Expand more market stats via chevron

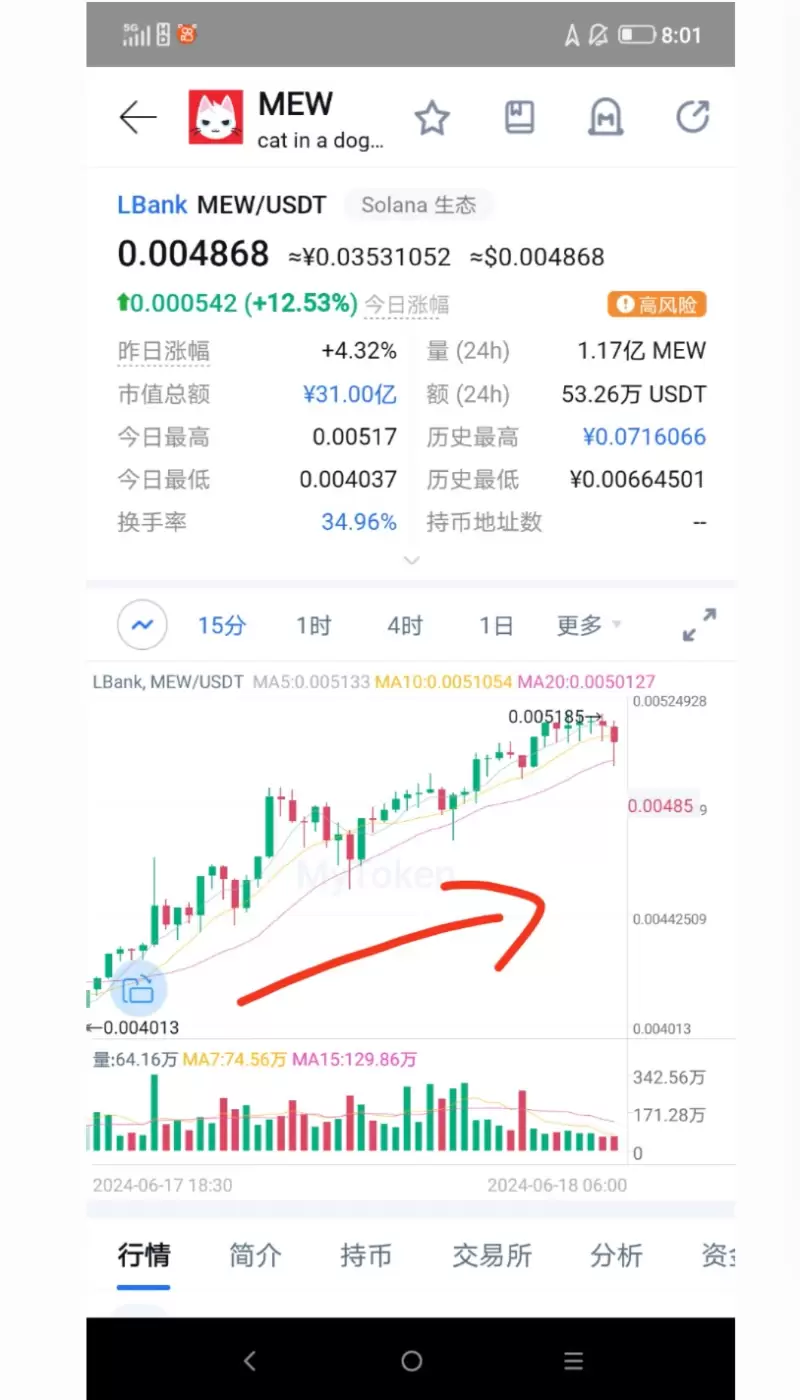(x=411, y=561)
